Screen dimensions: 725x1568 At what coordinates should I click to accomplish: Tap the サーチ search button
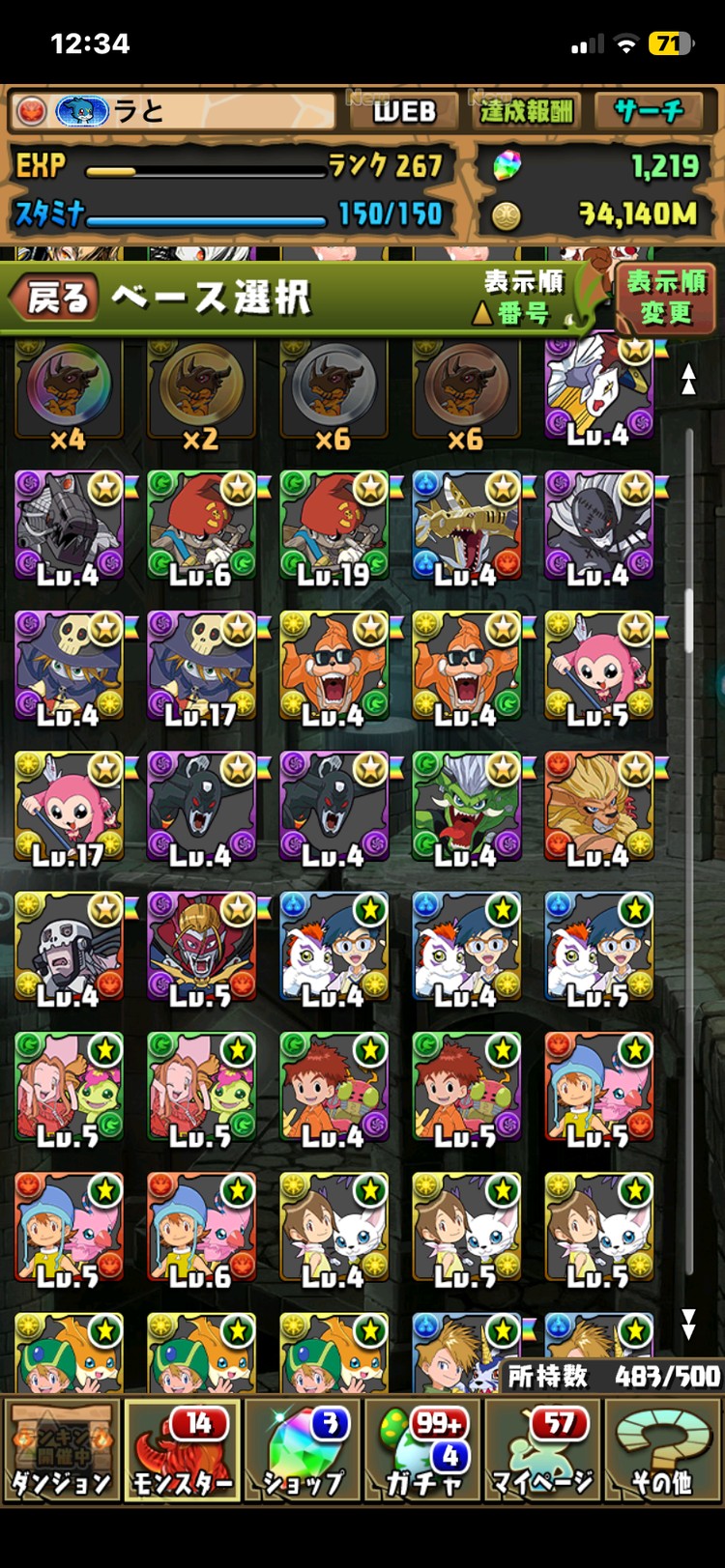tap(650, 112)
